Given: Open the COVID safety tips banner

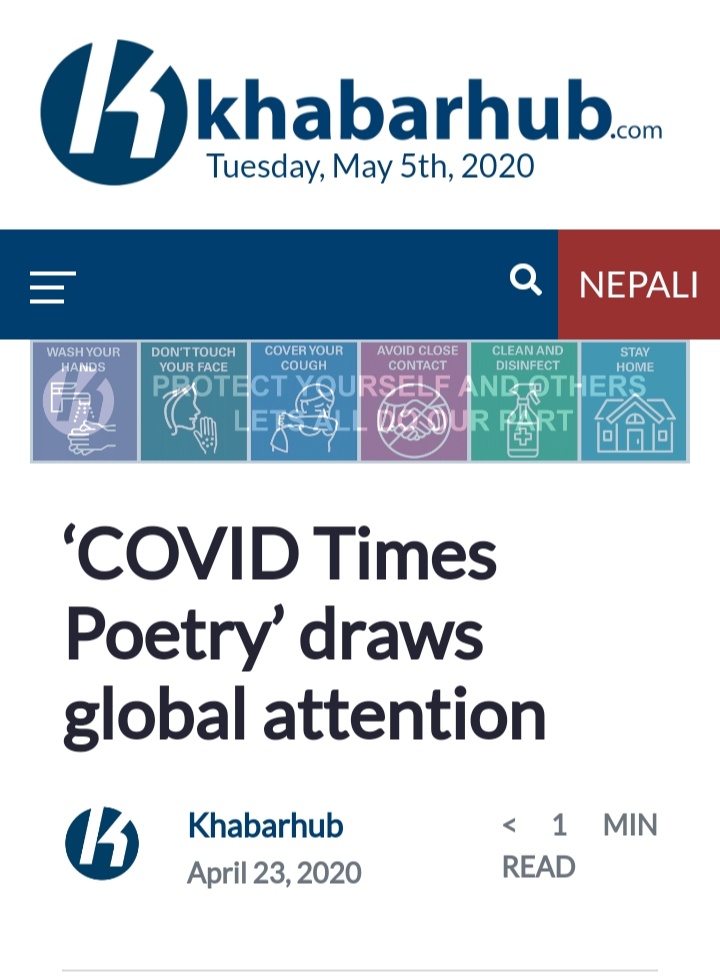Looking at the screenshot, I should 359,401.
